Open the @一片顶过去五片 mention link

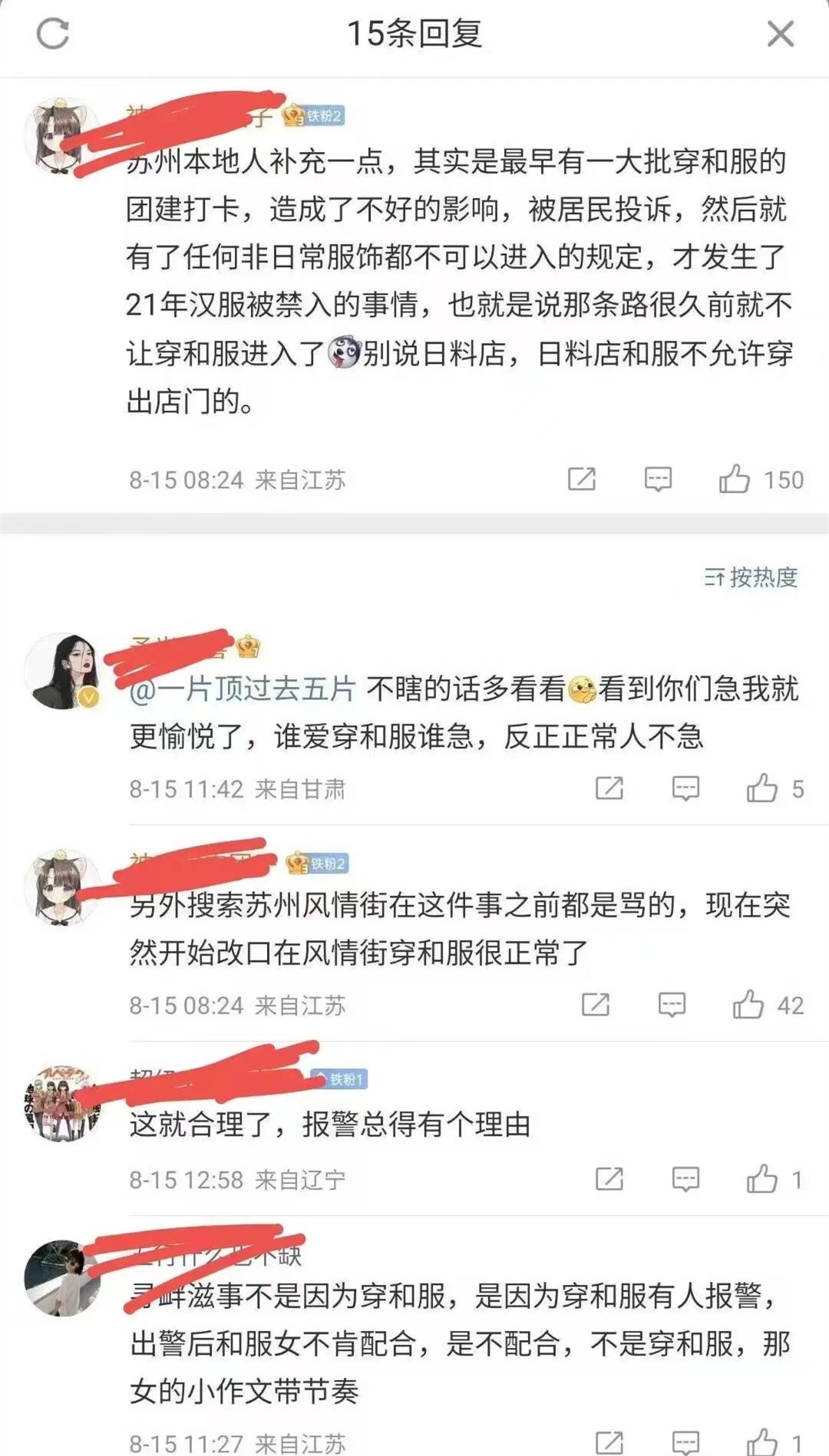(x=243, y=688)
